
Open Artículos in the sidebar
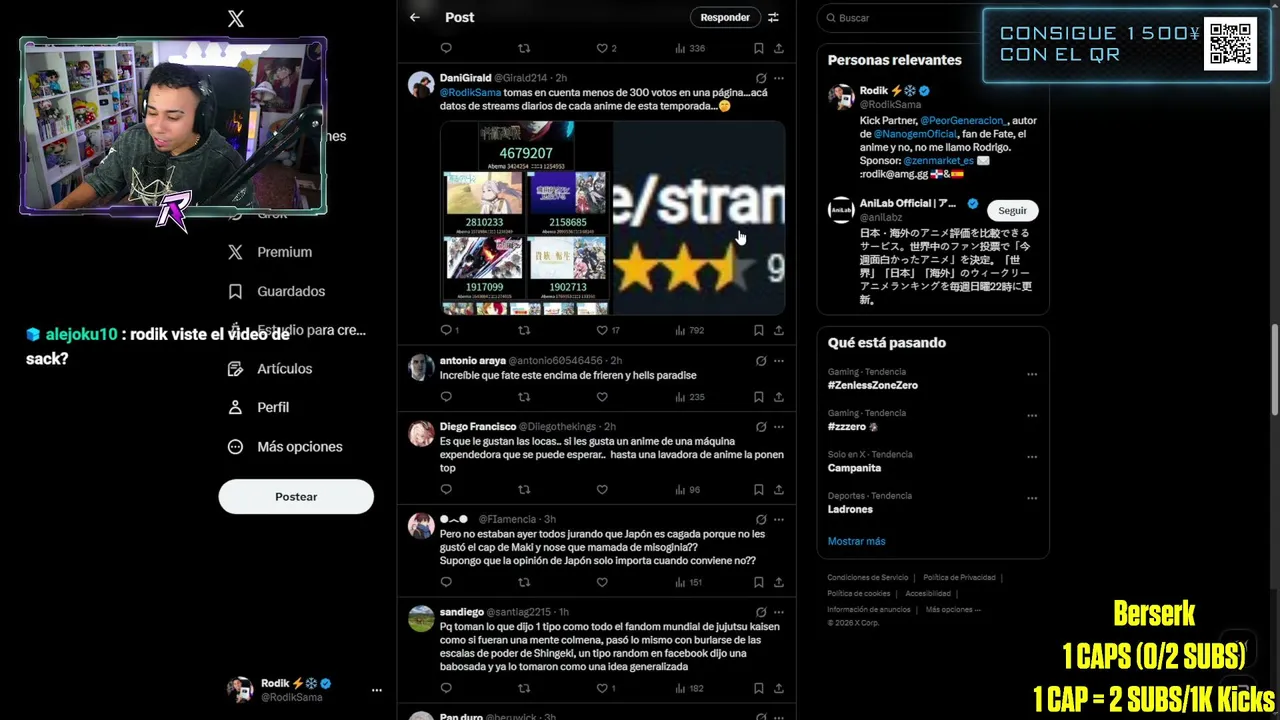tap(284, 369)
